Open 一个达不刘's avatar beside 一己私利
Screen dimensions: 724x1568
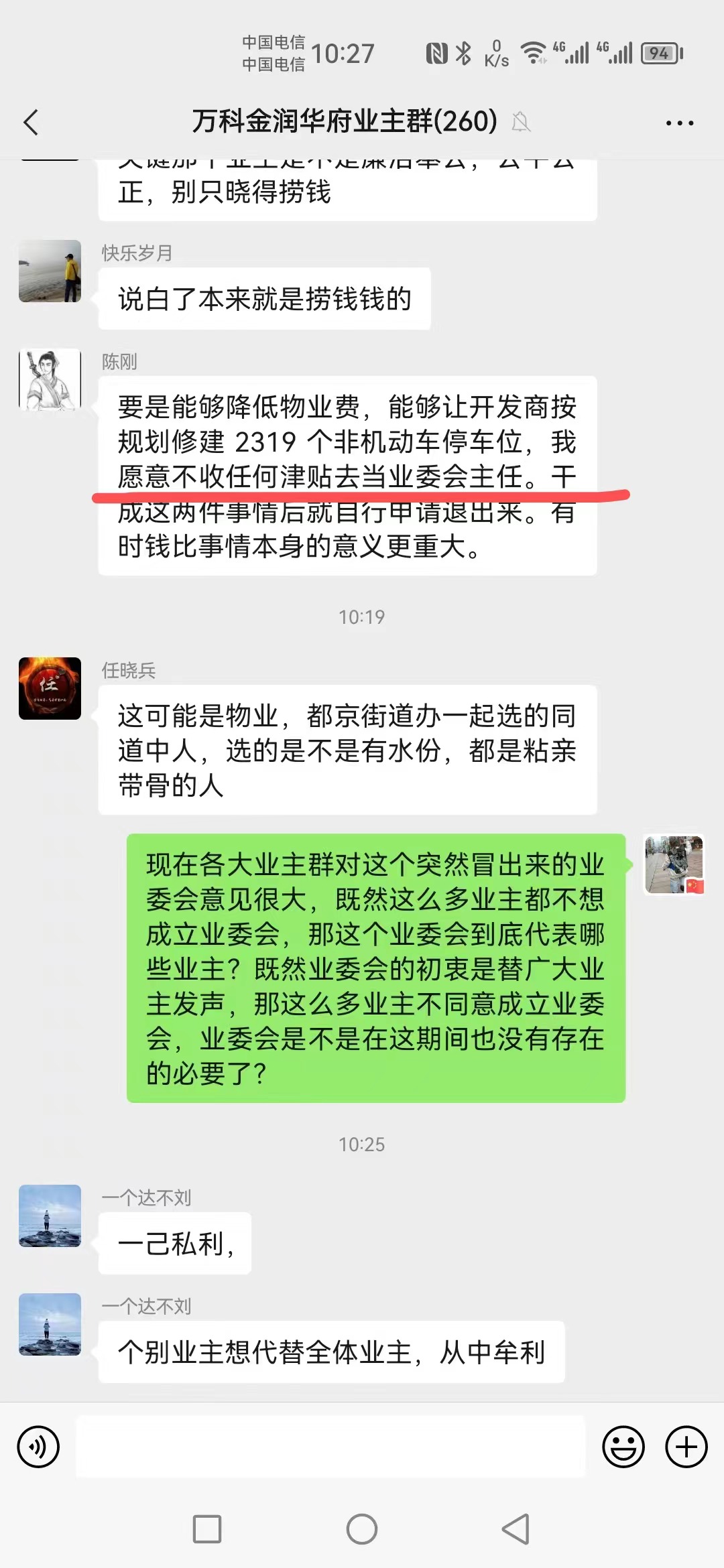click(x=50, y=1216)
